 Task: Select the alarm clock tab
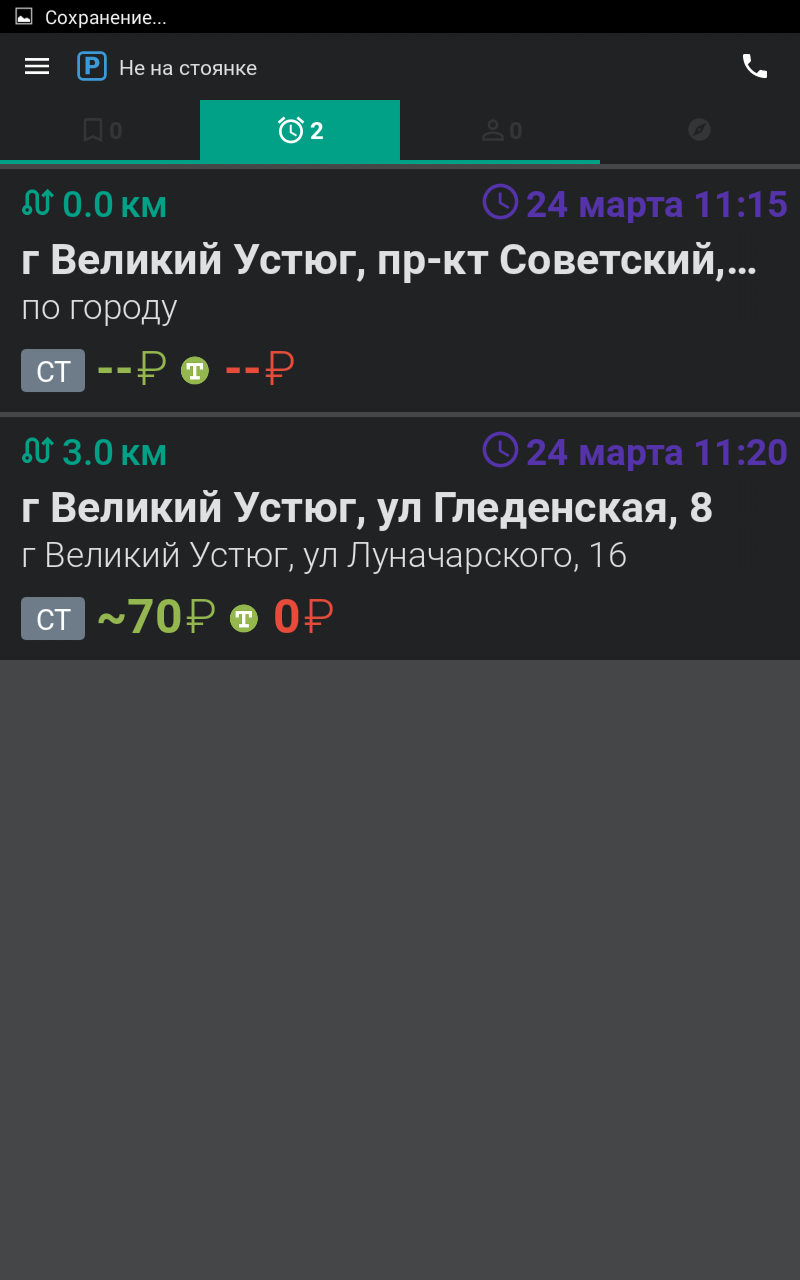click(x=300, y=131)
